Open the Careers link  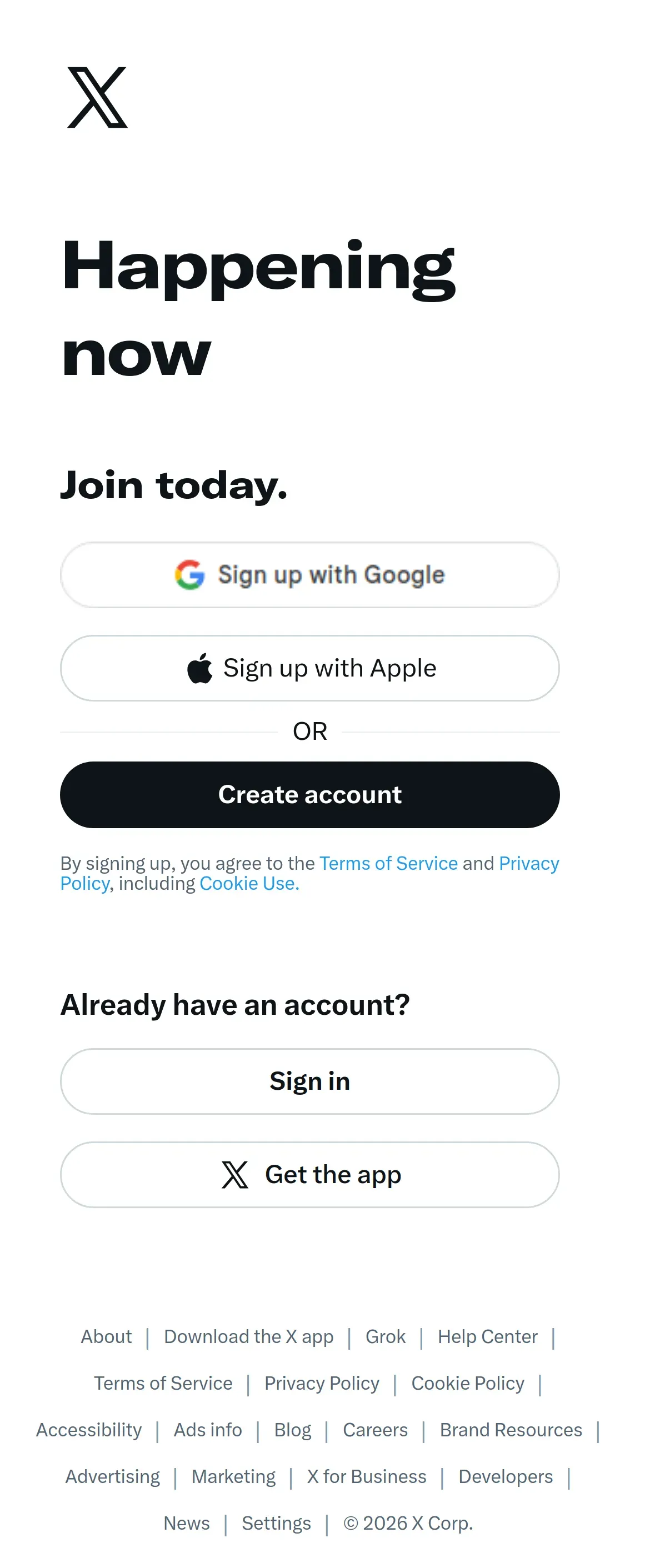(x=376, y=1430)
